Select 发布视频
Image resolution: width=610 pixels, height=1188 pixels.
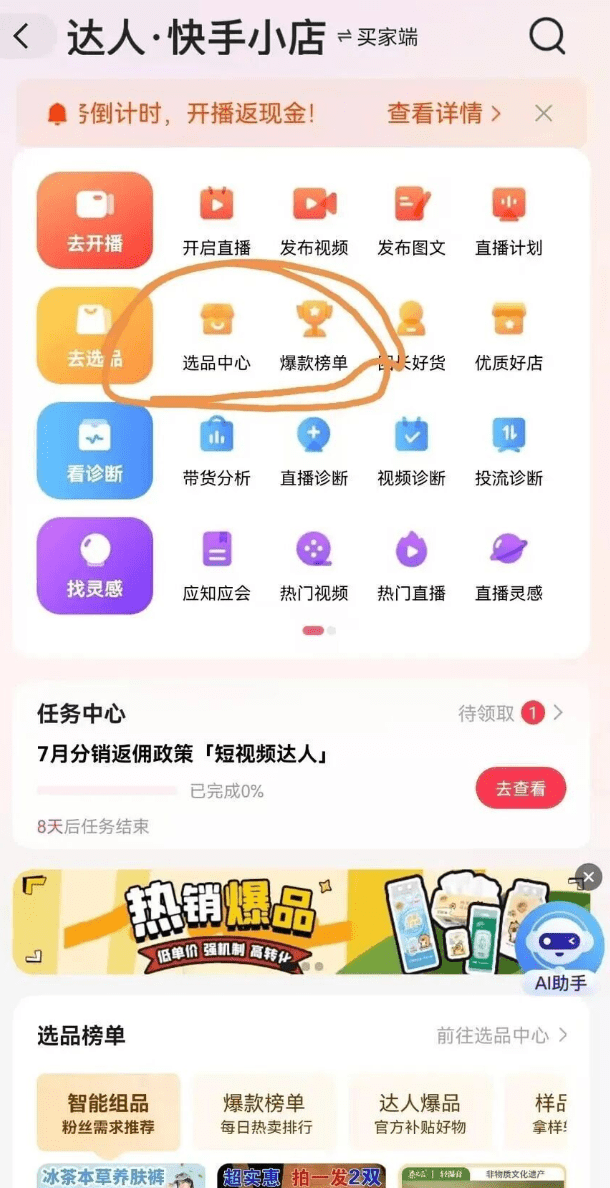point(314,220)
